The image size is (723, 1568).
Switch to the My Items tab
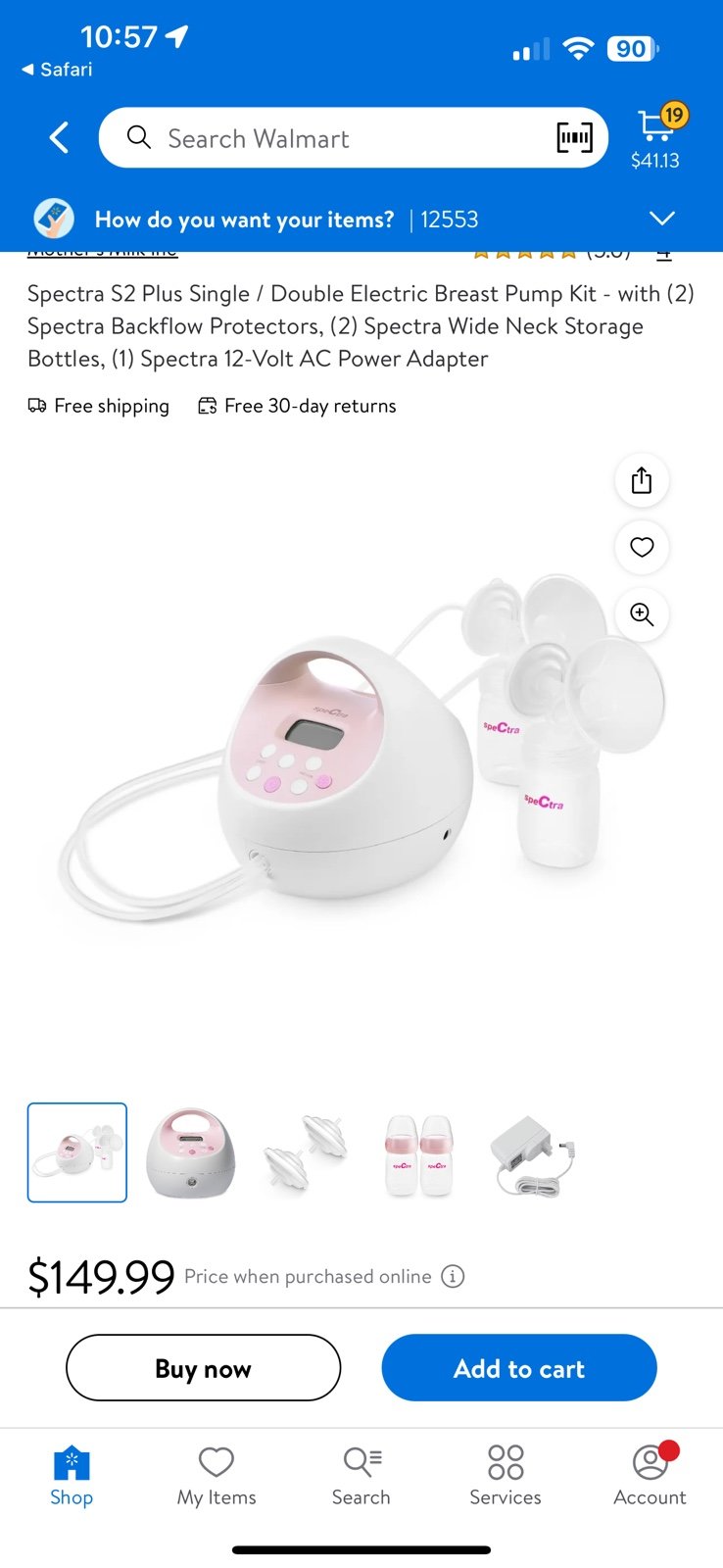point(217,1476)
